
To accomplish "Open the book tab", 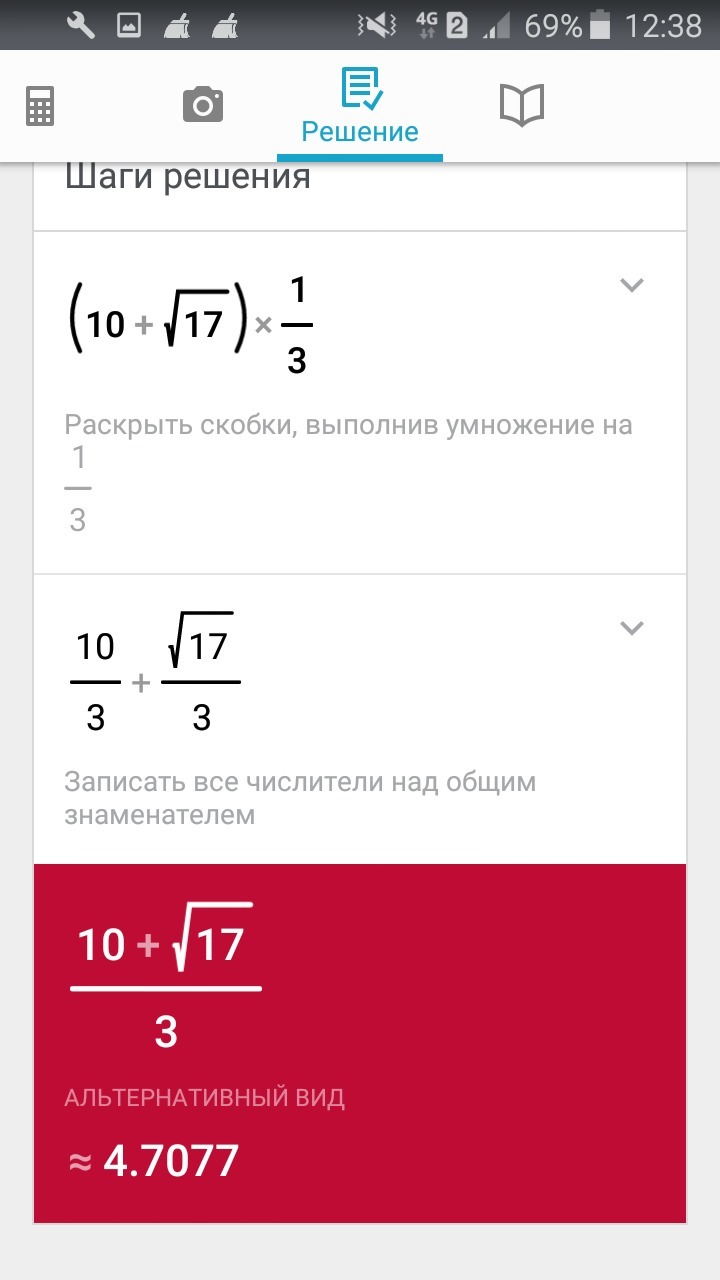I will [521, 105].
